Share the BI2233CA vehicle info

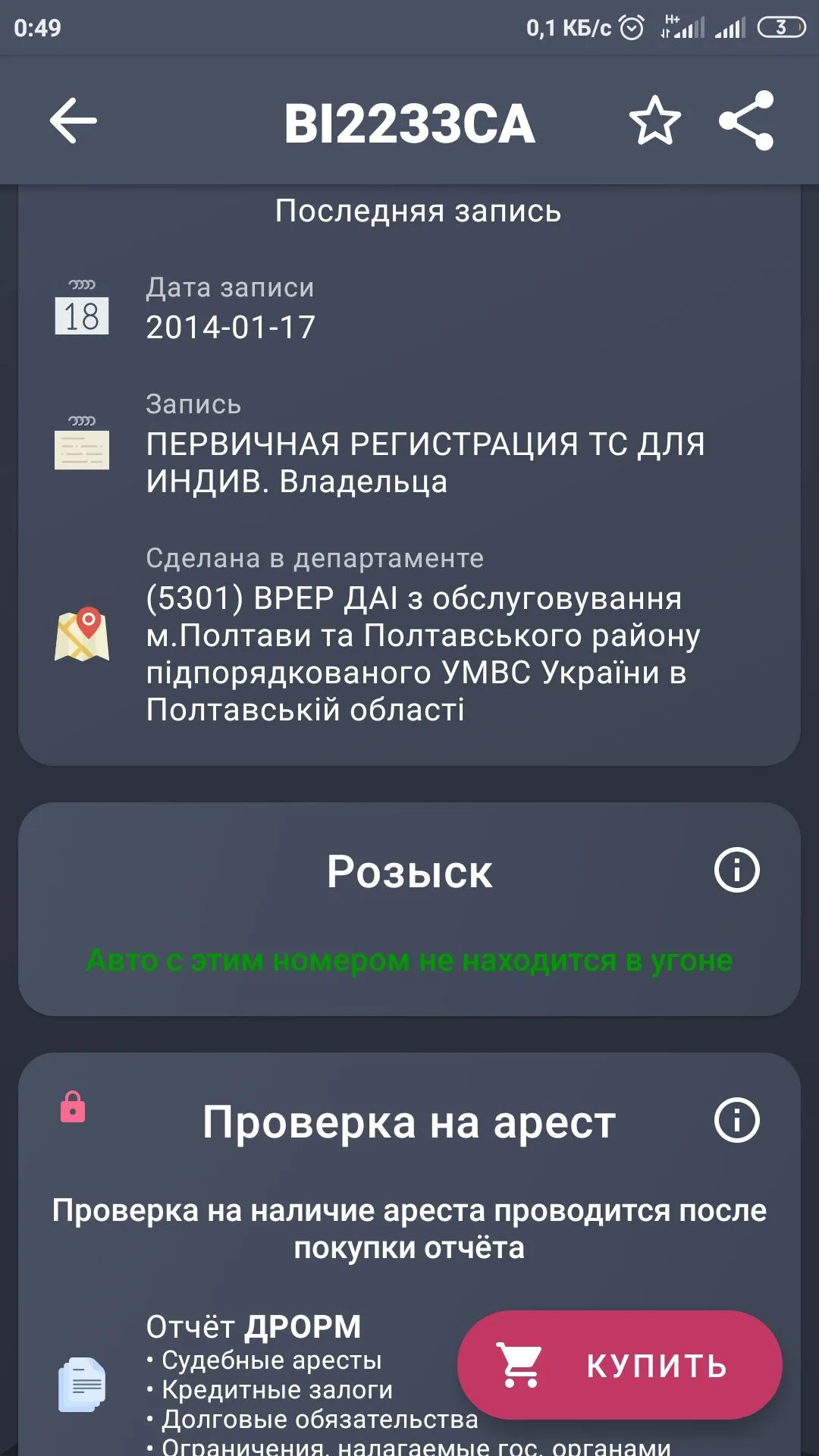click(746, 121)
